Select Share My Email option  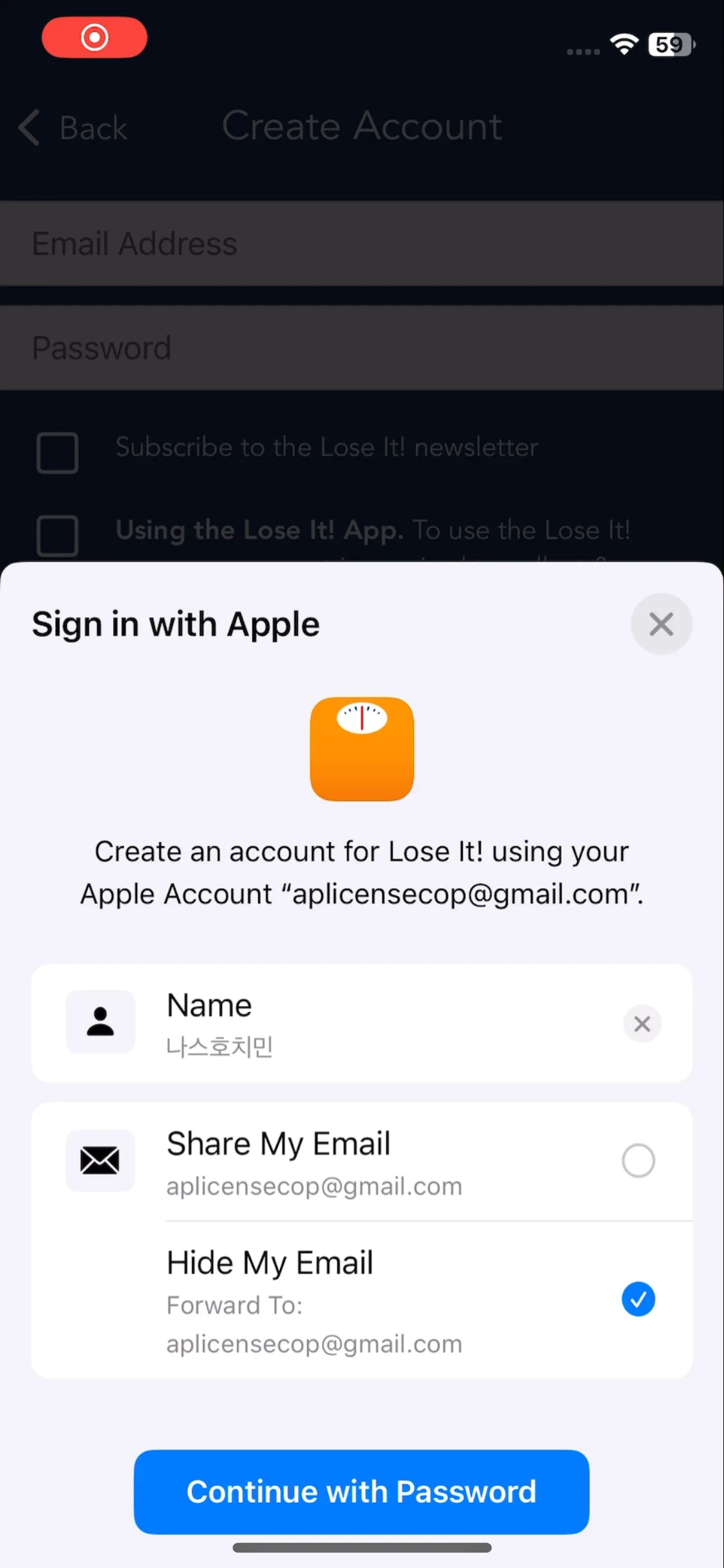pyautogui.click(x=638, y=1161)
